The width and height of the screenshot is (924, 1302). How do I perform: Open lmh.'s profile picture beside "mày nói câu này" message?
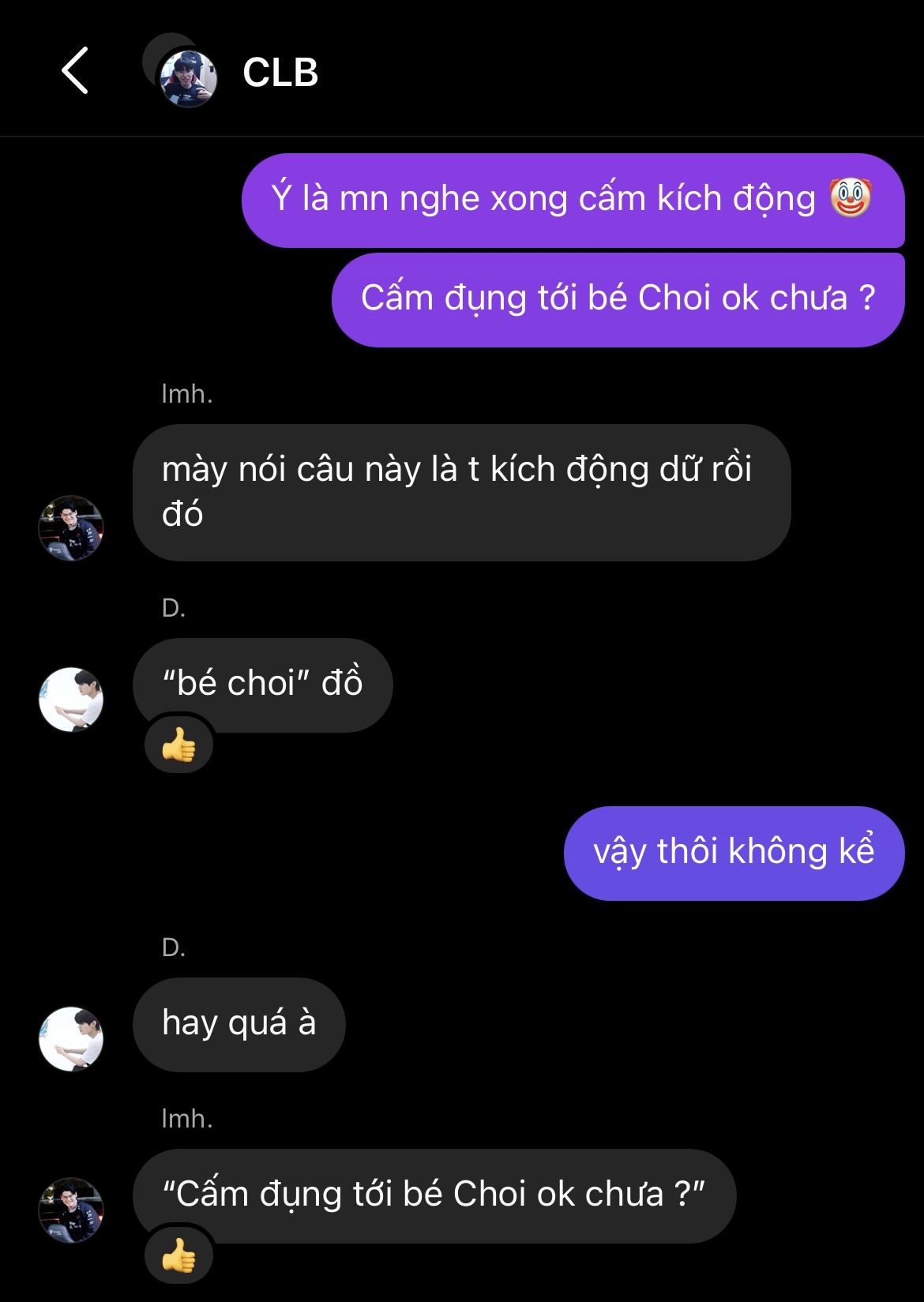71,528
